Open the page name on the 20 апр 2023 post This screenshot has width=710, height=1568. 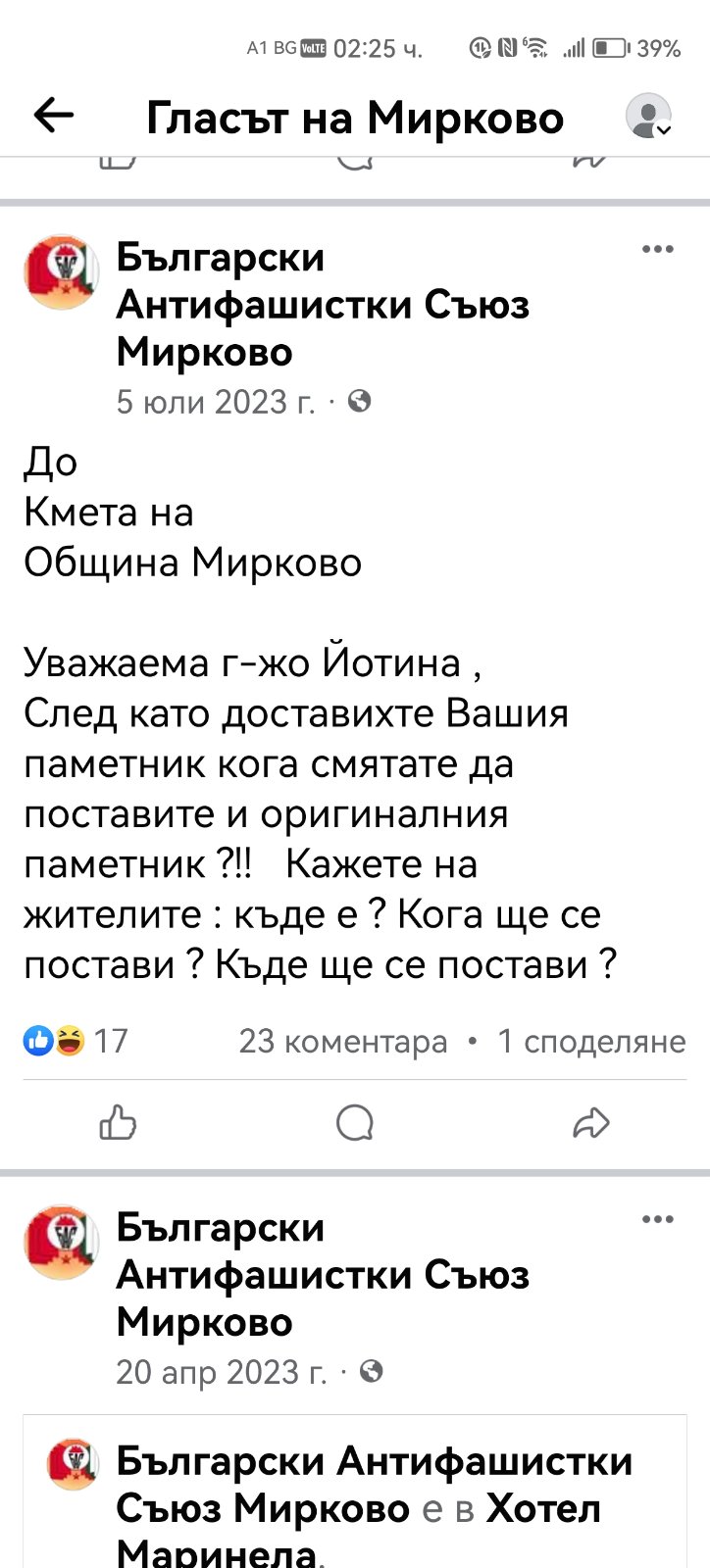point(322,1274)
